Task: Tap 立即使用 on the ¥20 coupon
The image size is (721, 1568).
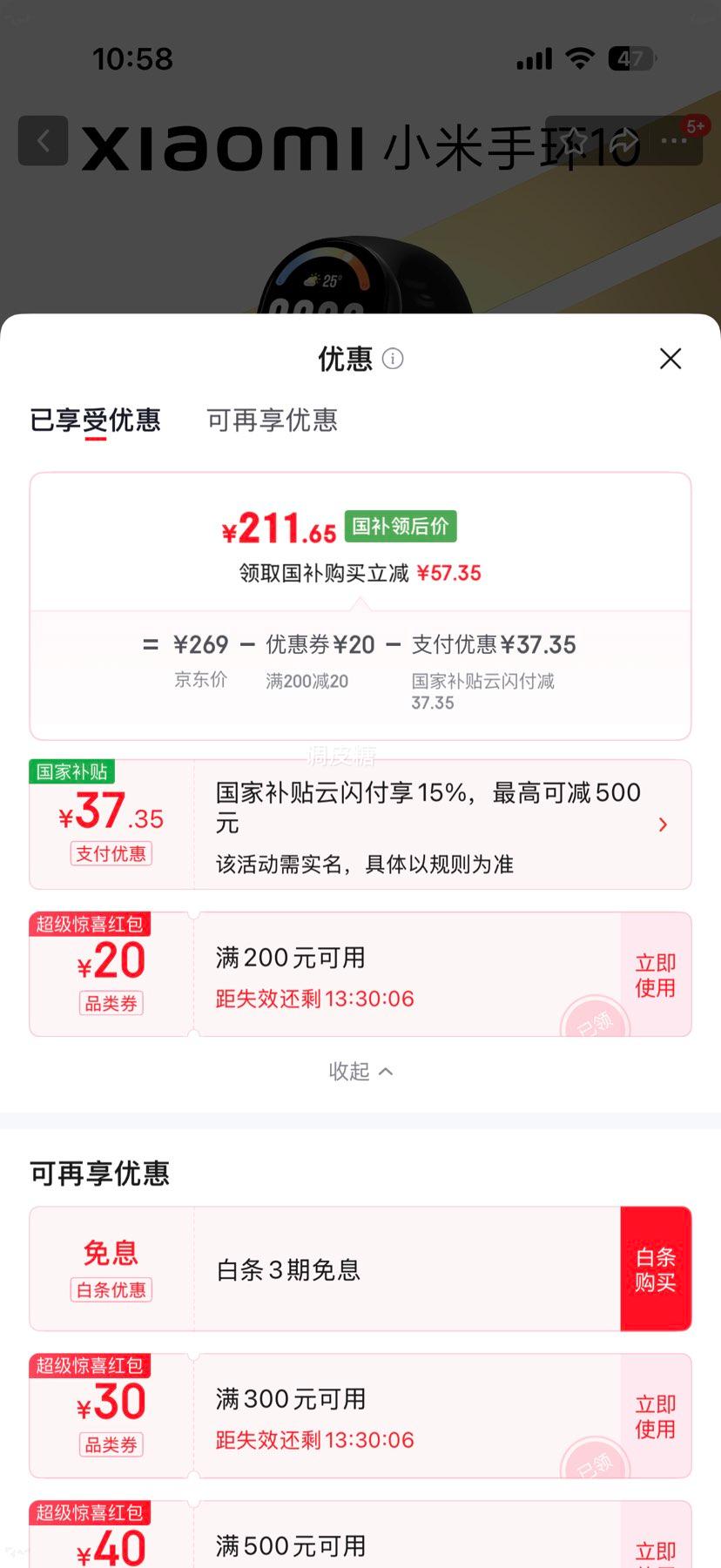Action: pos(654,974)
